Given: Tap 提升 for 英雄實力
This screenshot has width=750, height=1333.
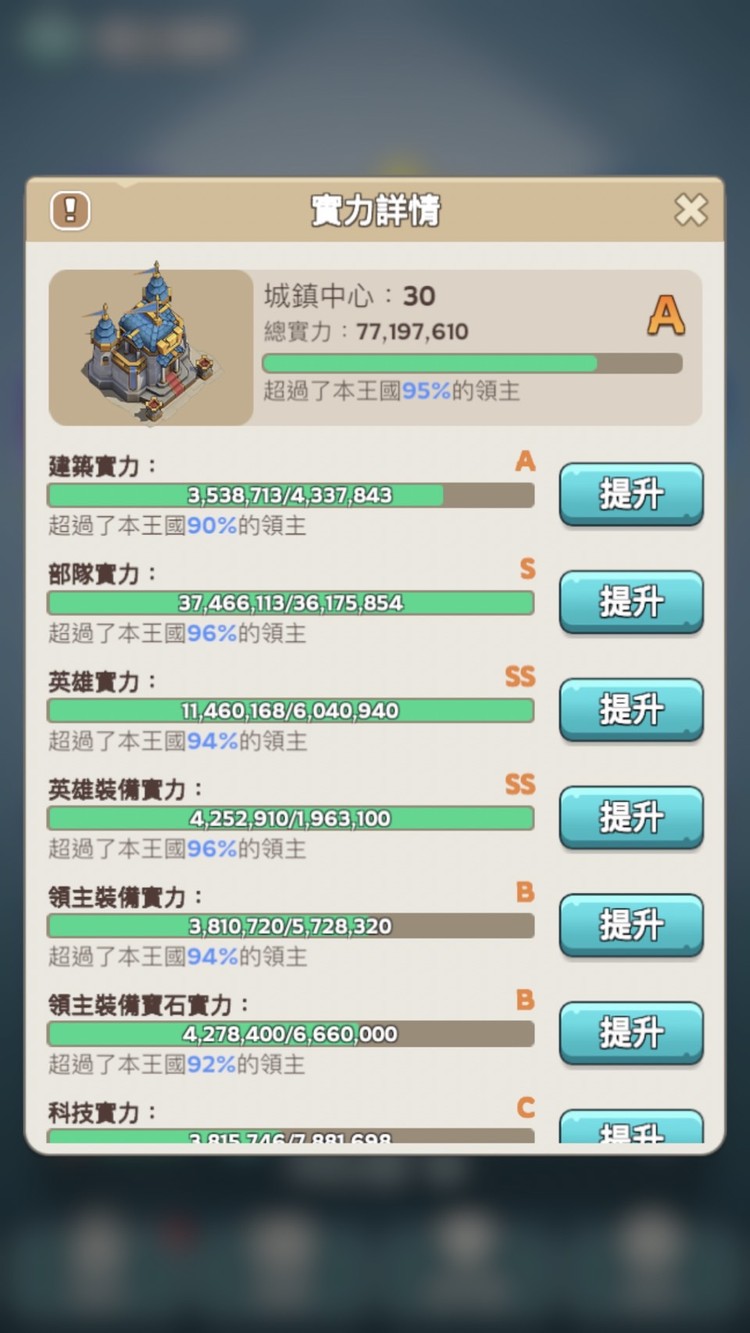Looking at the screenshot, I should [631, 710].
